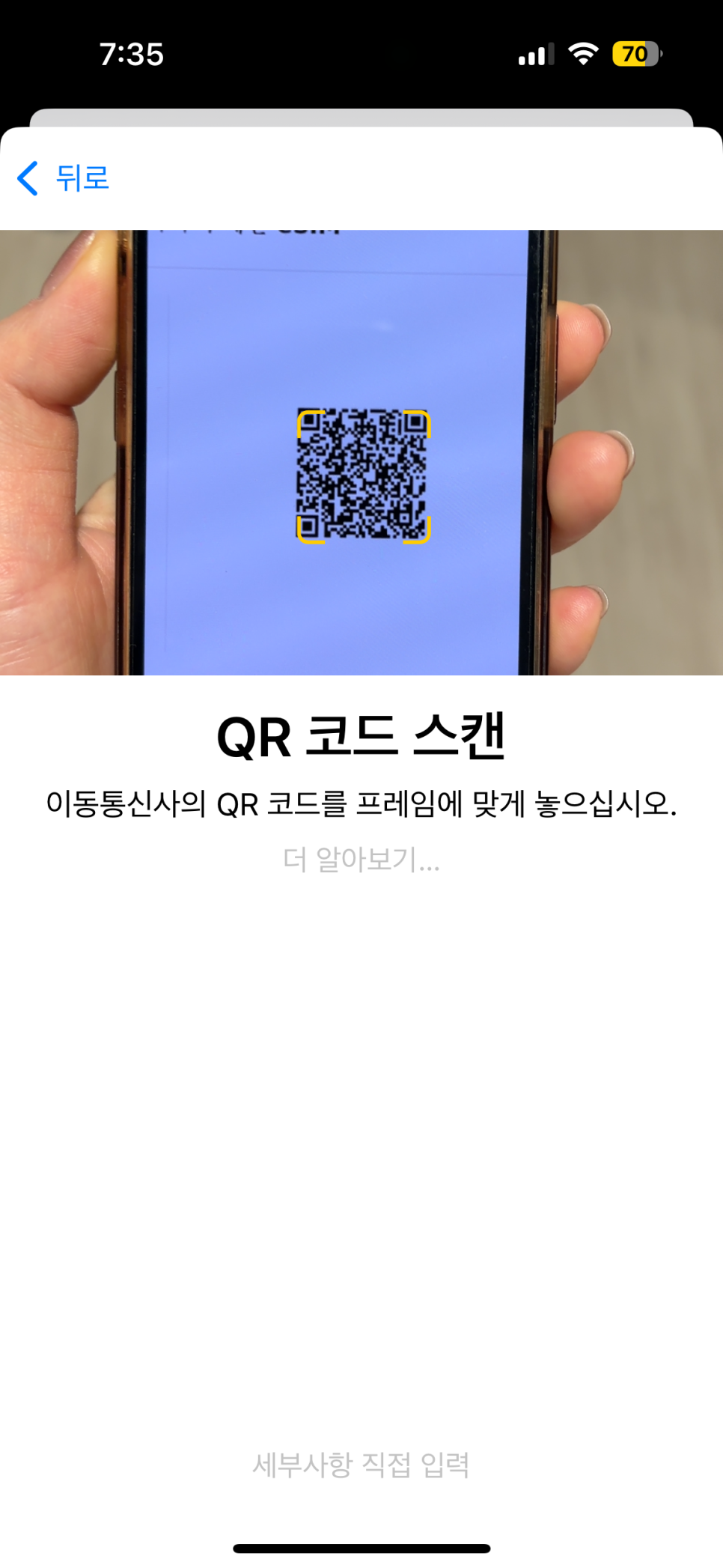This screenshot has height=1568, width=723.
Task: Open the 더 알아보기 link
Action: click(x=361, y=860)
